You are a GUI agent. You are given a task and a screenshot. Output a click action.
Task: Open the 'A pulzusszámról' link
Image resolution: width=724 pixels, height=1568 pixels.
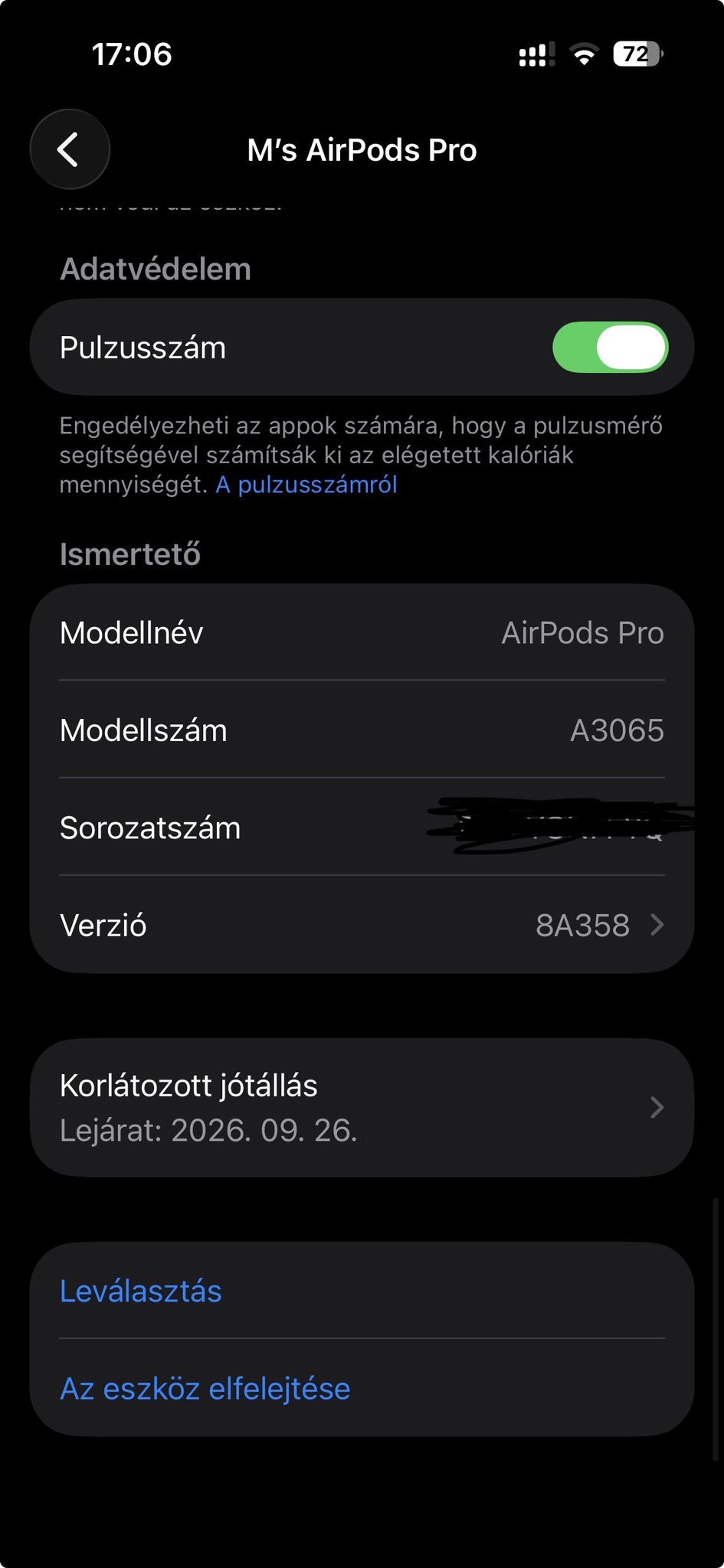pyautogui.click(x=306, y=485)
